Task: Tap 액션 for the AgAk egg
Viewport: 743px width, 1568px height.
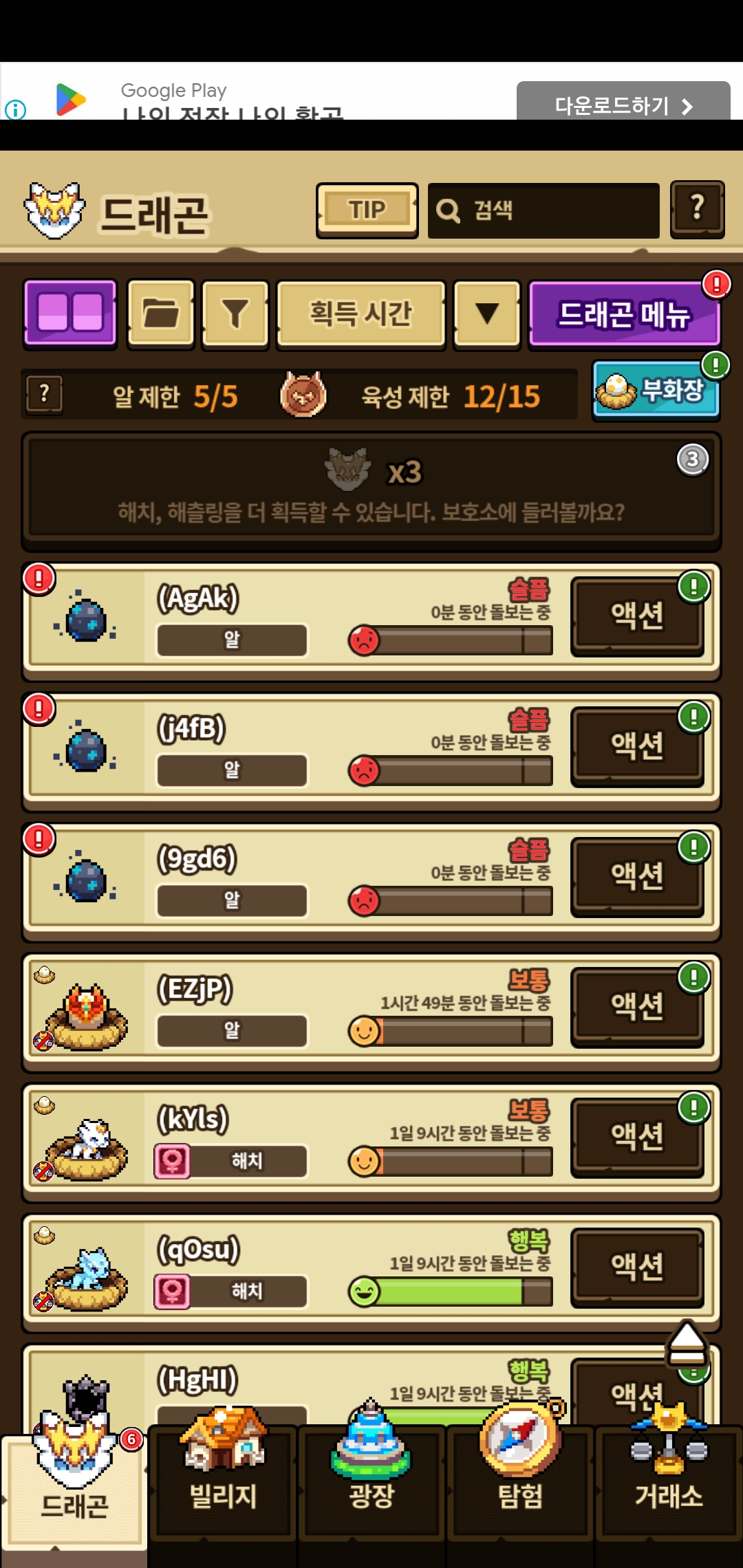Action: tap(637, 616)
